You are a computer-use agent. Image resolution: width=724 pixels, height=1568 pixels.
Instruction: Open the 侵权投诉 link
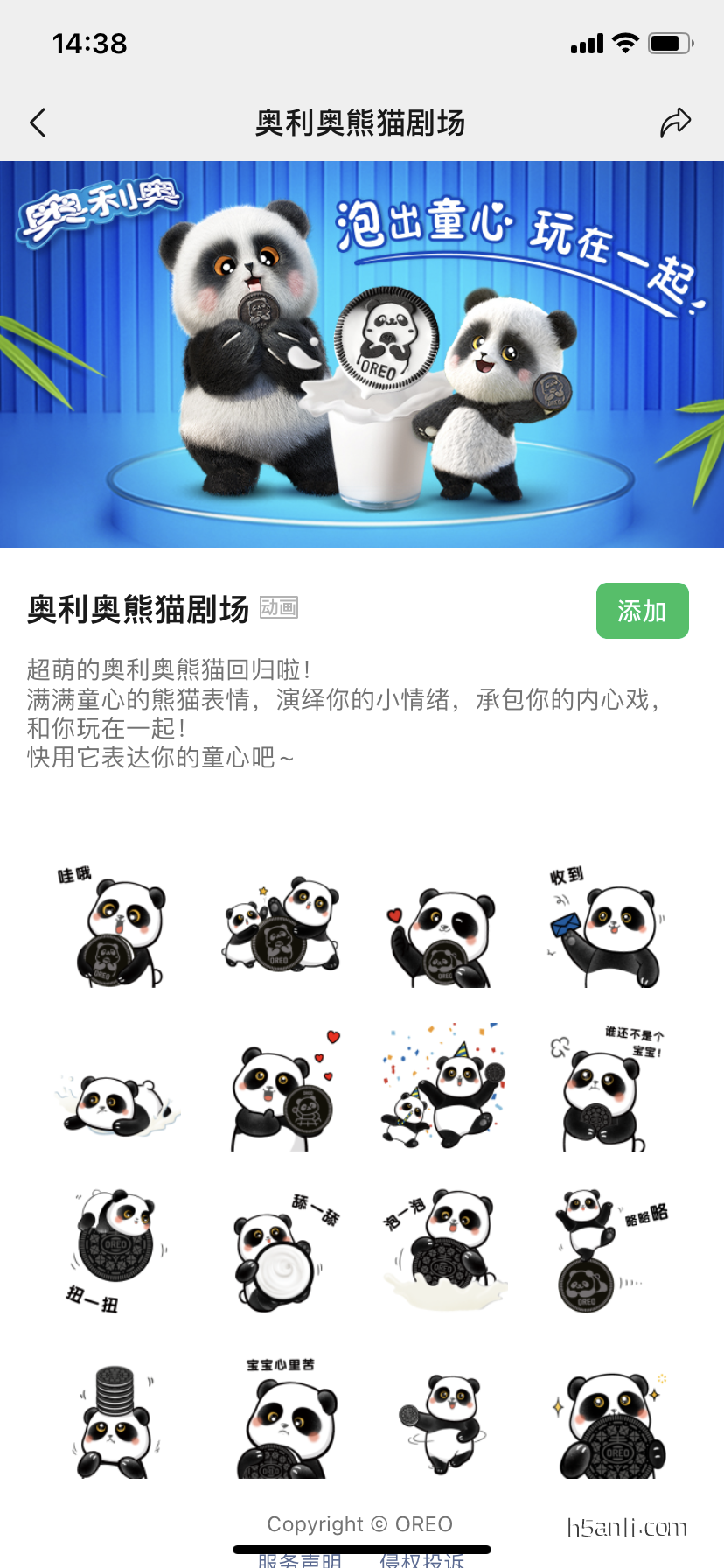(x=421, y=1559)
